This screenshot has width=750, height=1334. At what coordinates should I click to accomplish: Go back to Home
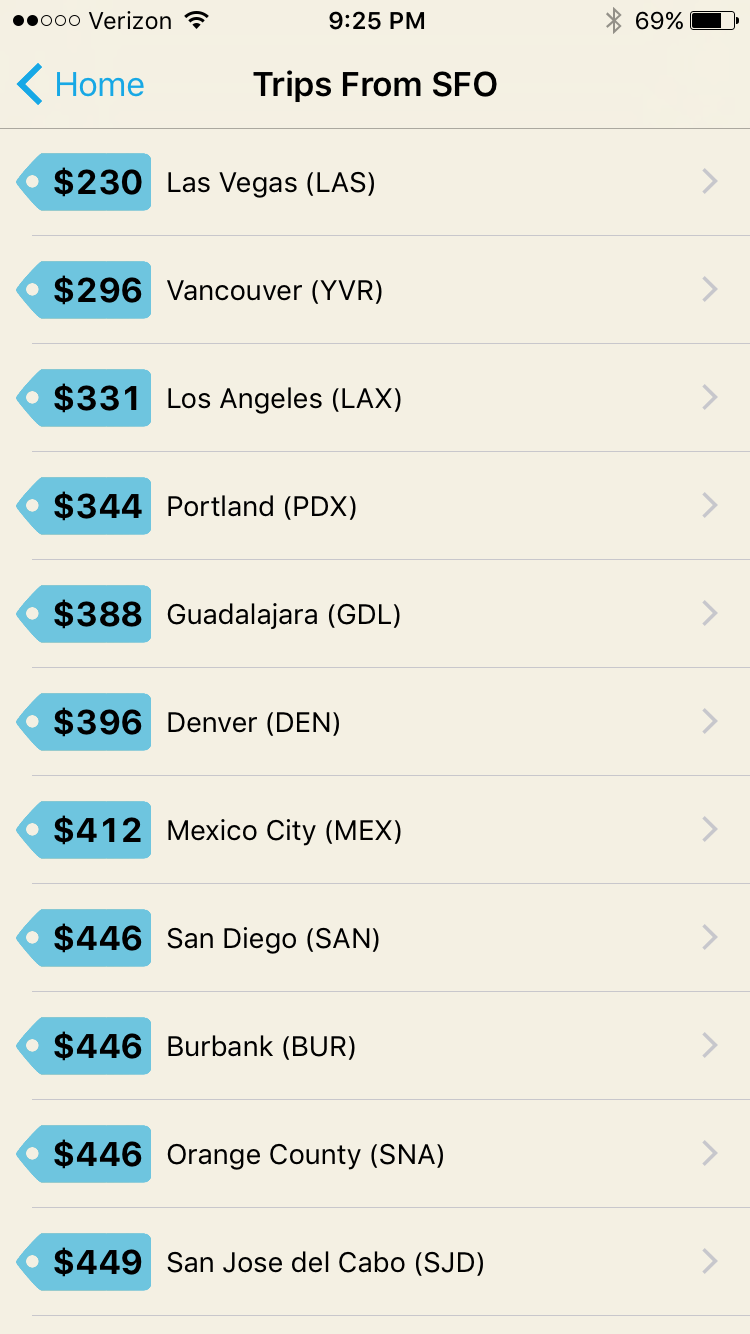coord(81,85)
